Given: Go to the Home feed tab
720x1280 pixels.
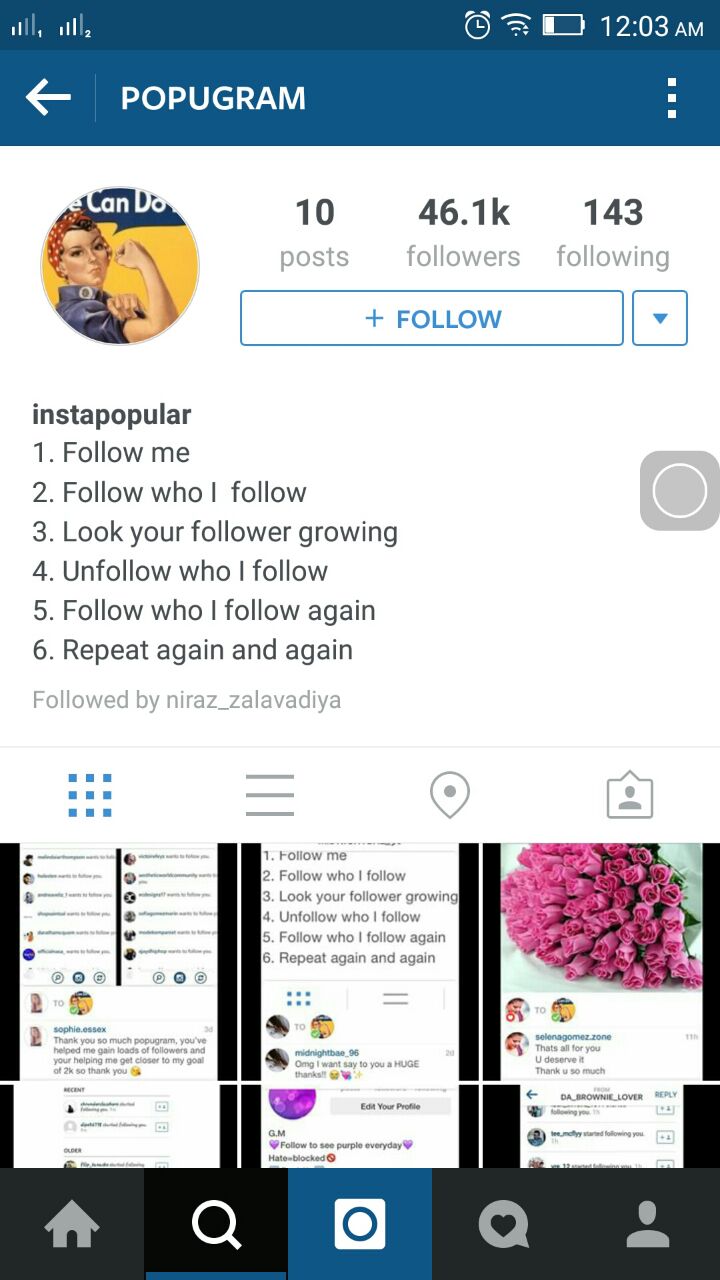Looking at the screenshot, I should [x=72, y=1224].
